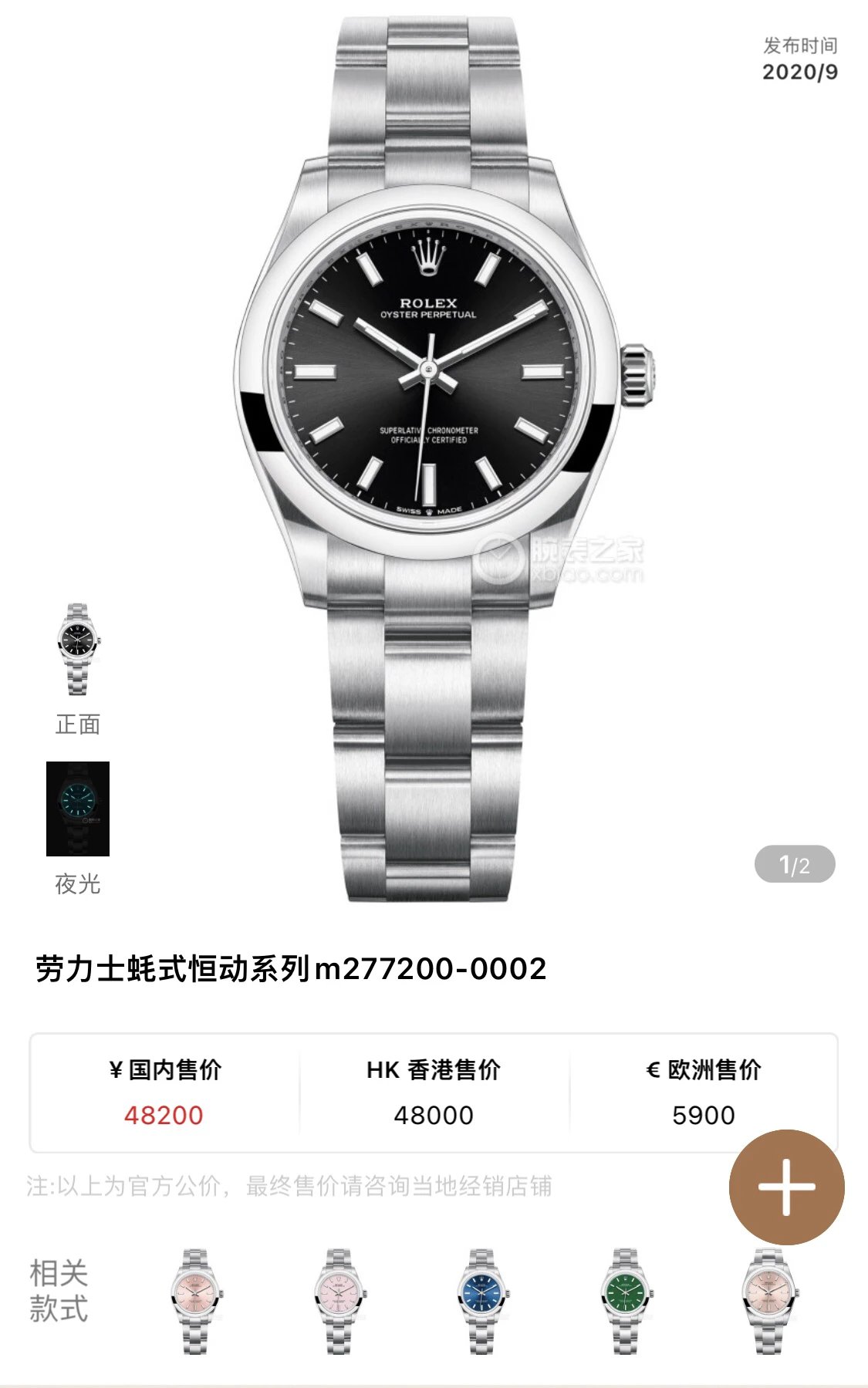The width and height of the screenshot is (868, 1388).
Task: Tap the brown plus floating button
Action: (x=786, y=1187)
